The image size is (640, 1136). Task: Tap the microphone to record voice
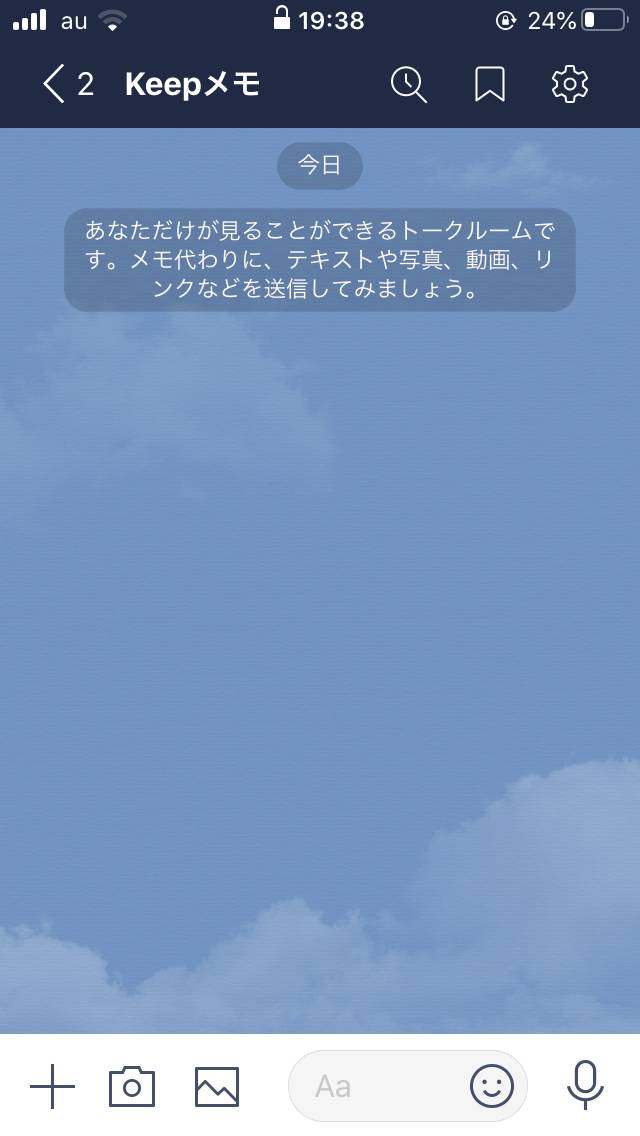(x=585, y=1085)
